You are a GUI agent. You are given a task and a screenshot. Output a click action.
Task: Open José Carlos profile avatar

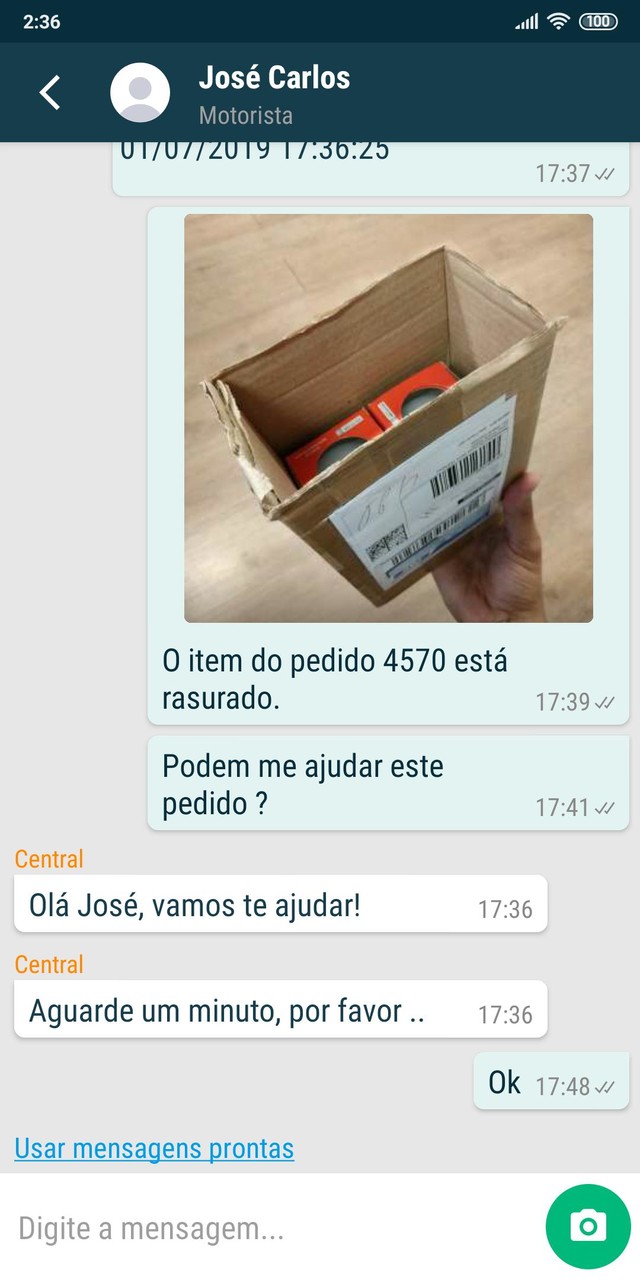140,93
